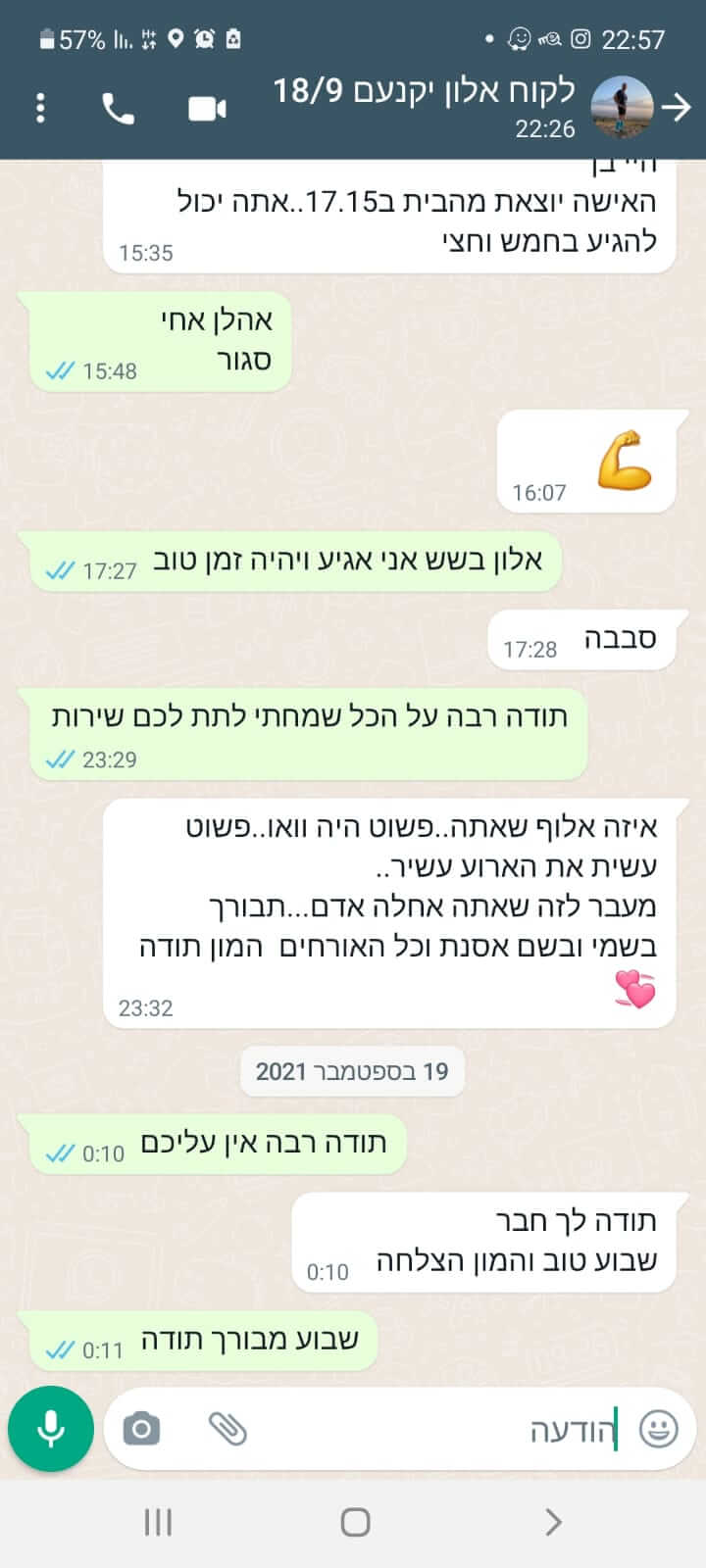This screenshot has width=706, height=1568.
Task: Open the contact's profile picture
Action: (x=622, y=108)
